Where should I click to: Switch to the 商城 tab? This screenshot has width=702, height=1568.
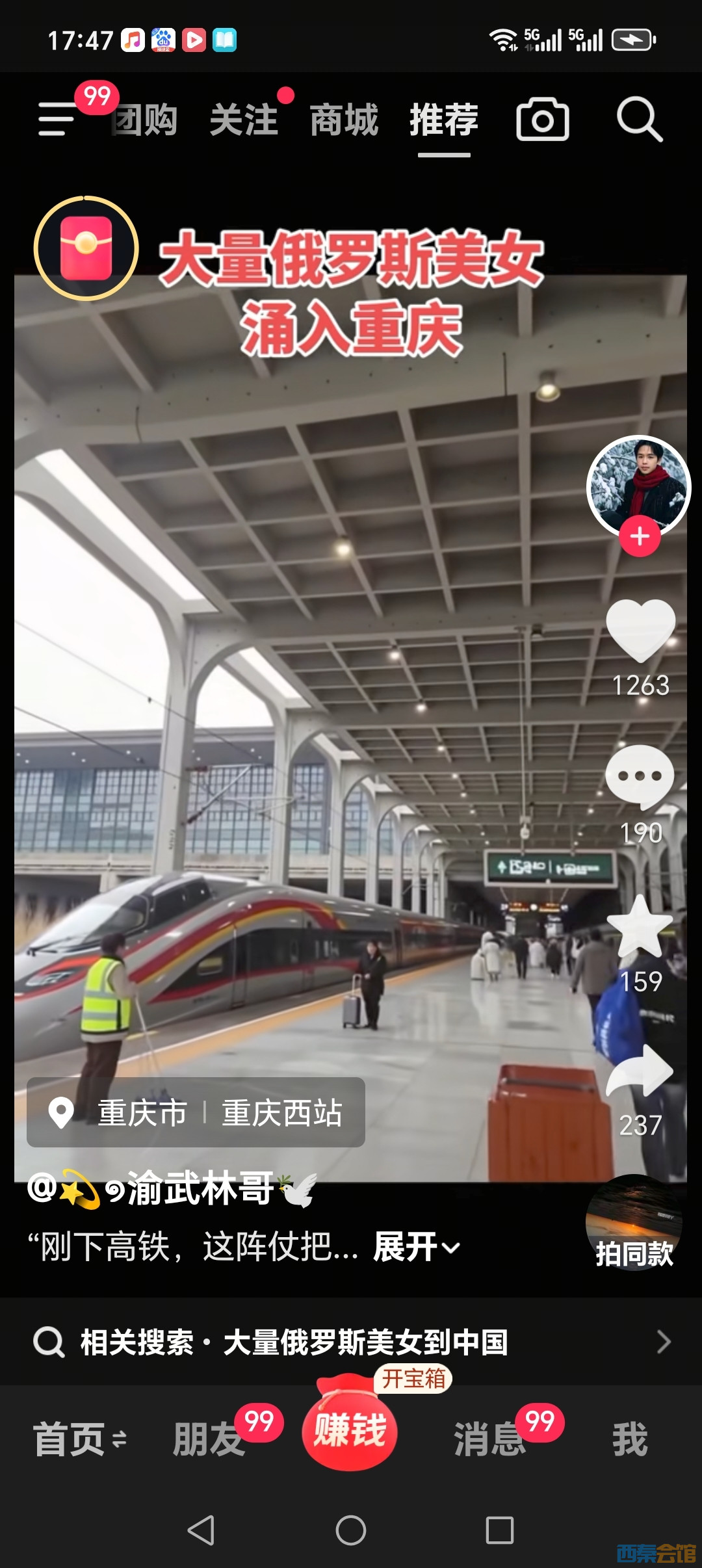pos(344,120)
